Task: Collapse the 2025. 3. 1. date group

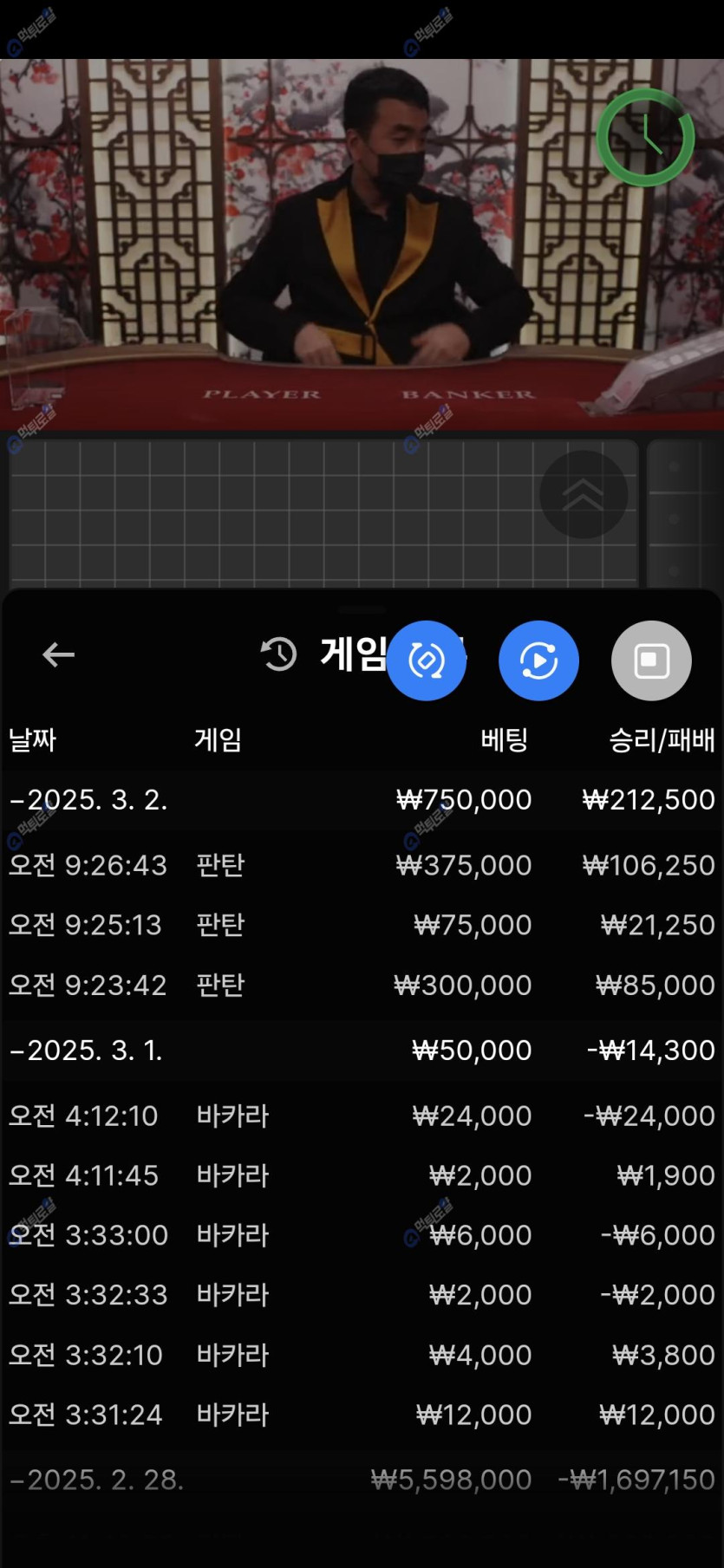Action: (87, 1050)
